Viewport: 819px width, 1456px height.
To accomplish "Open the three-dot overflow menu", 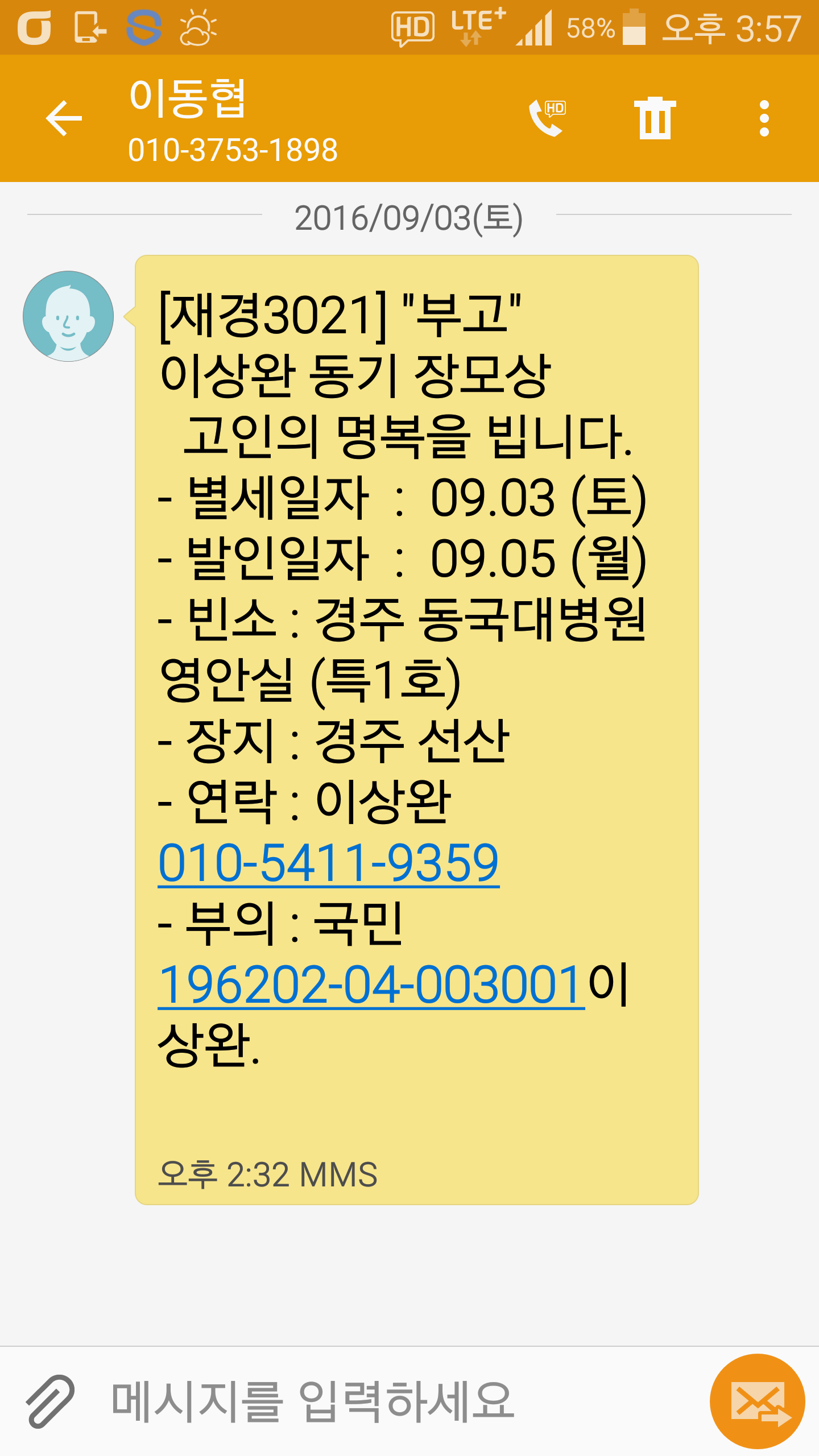I will tap(764, 118).
